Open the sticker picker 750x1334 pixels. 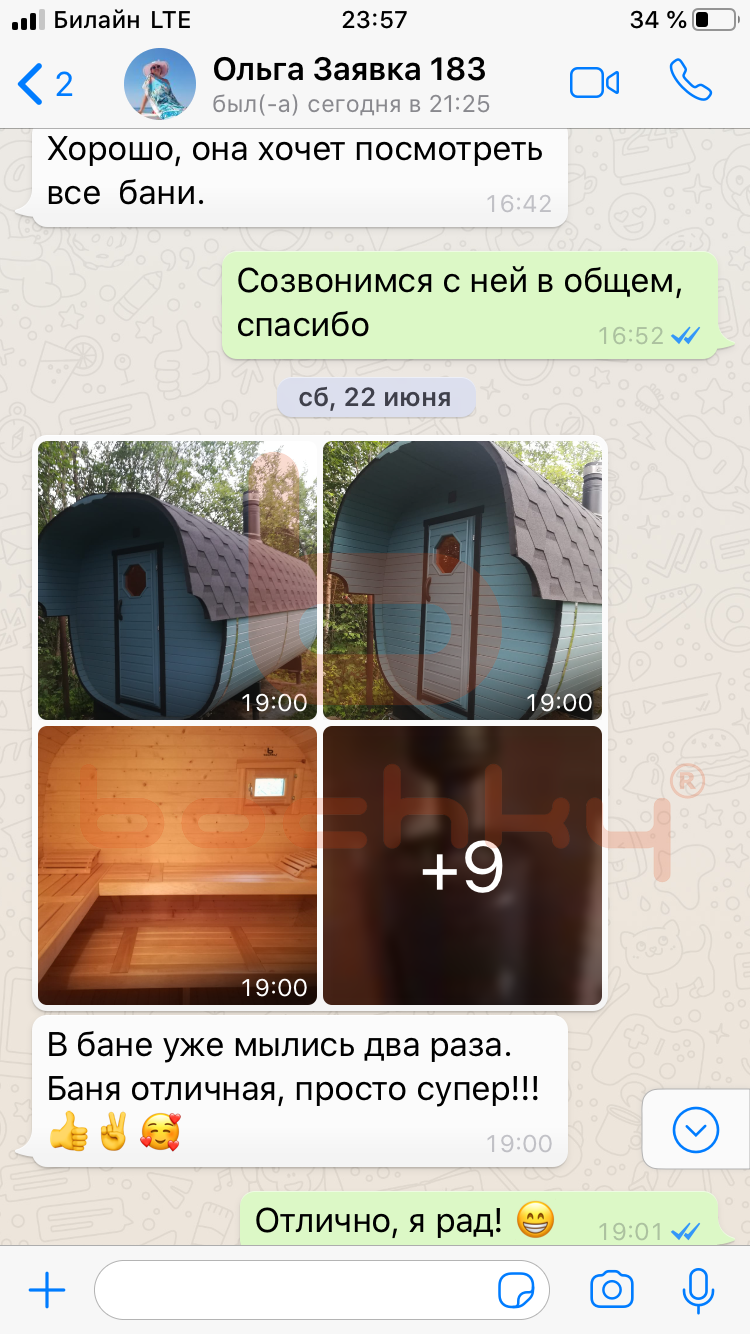click(x=516, y=1291)
